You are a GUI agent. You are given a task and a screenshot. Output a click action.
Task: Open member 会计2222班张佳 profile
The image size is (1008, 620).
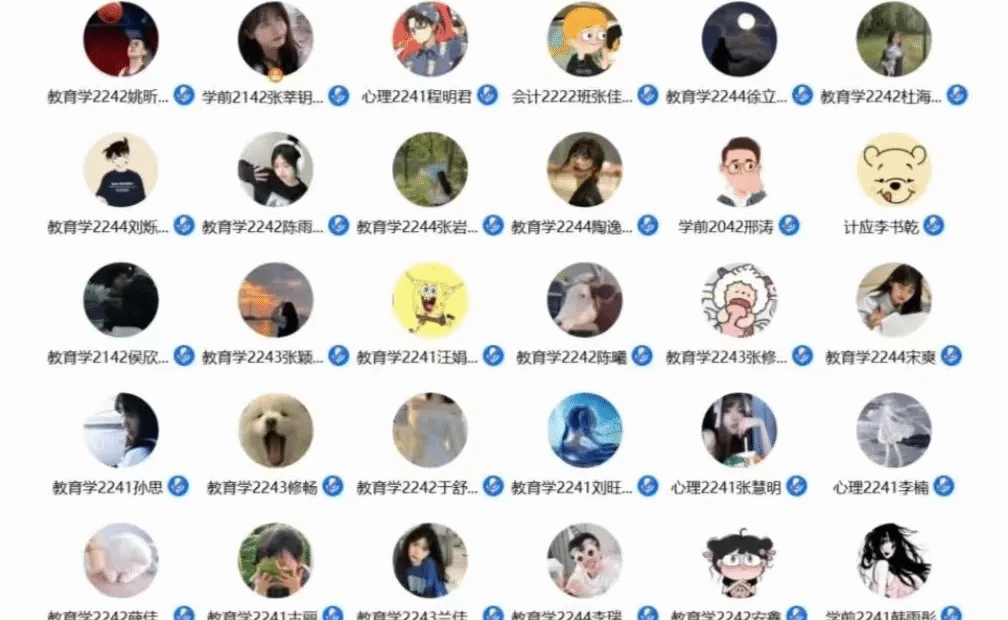(x=585, y=40)
